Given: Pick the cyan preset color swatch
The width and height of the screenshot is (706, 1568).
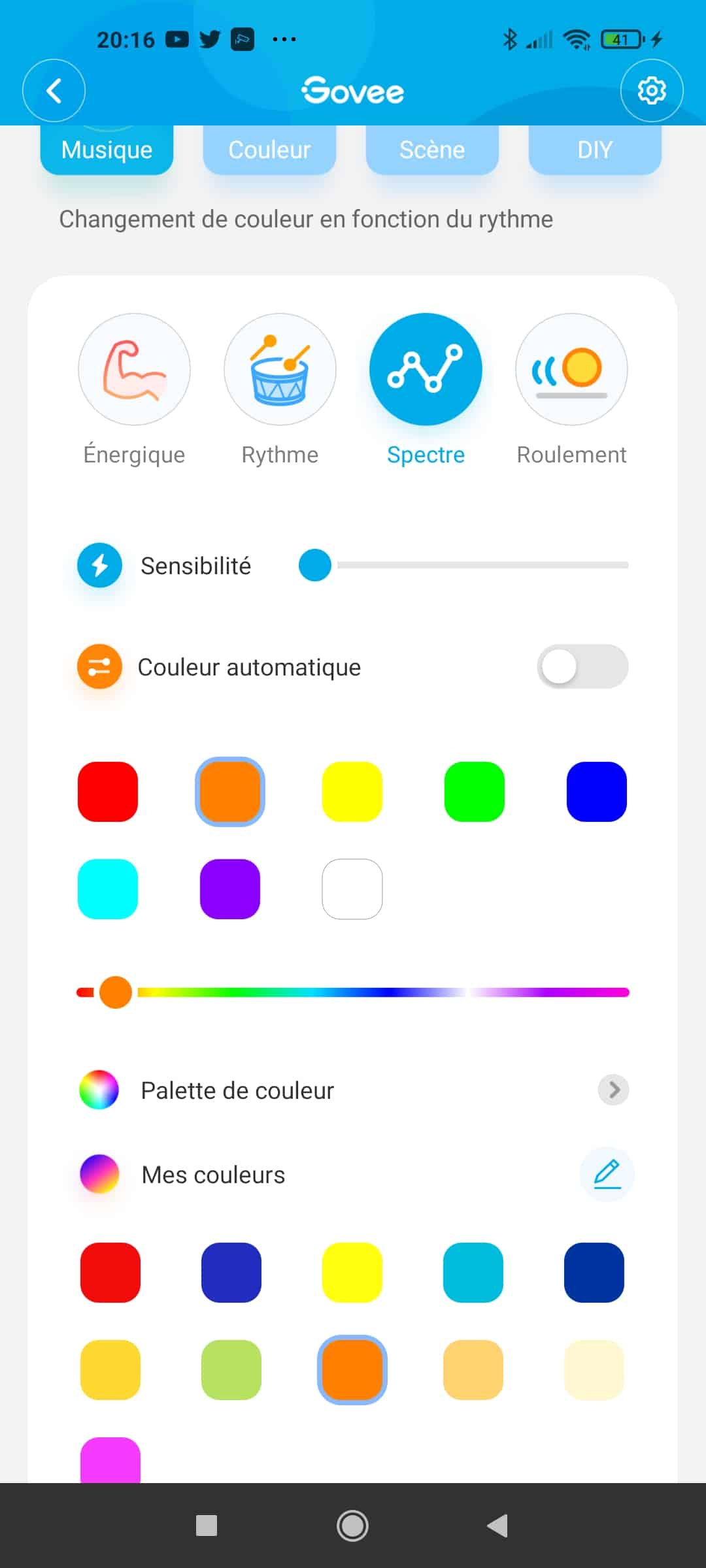Looking at the screenshot, I should [108, 889].
